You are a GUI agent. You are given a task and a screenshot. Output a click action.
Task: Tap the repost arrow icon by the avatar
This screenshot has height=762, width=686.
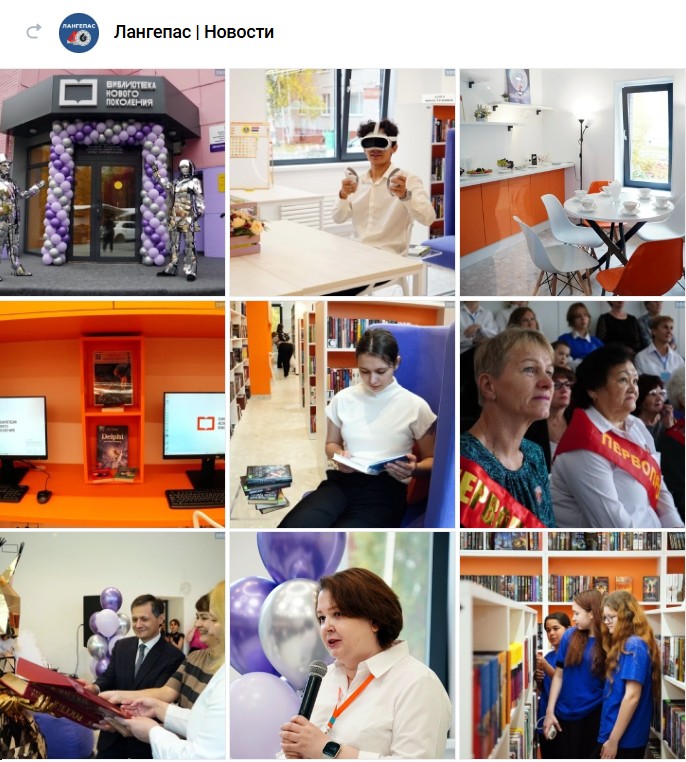pyautogui.click(x=33, y=32)
